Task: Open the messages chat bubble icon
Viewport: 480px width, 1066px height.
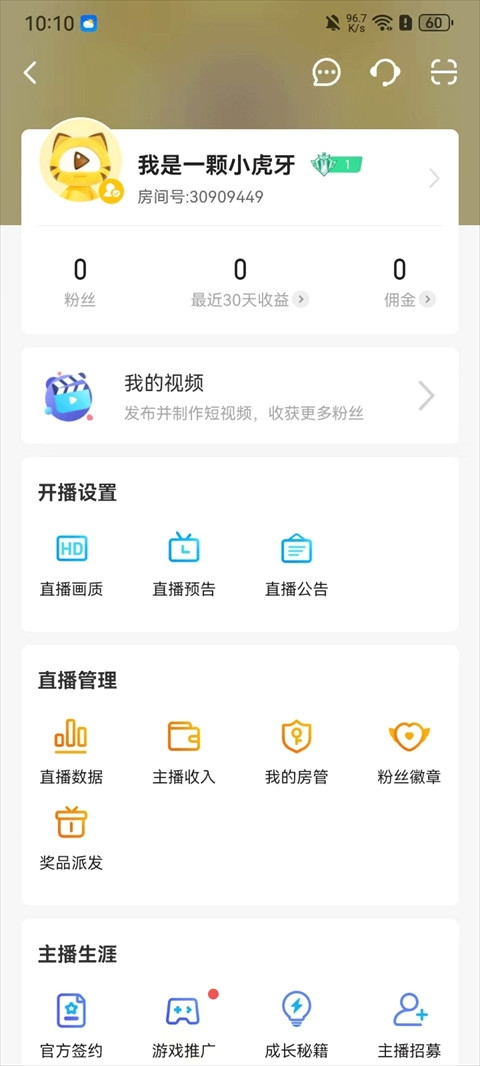Action: point(326,73)
